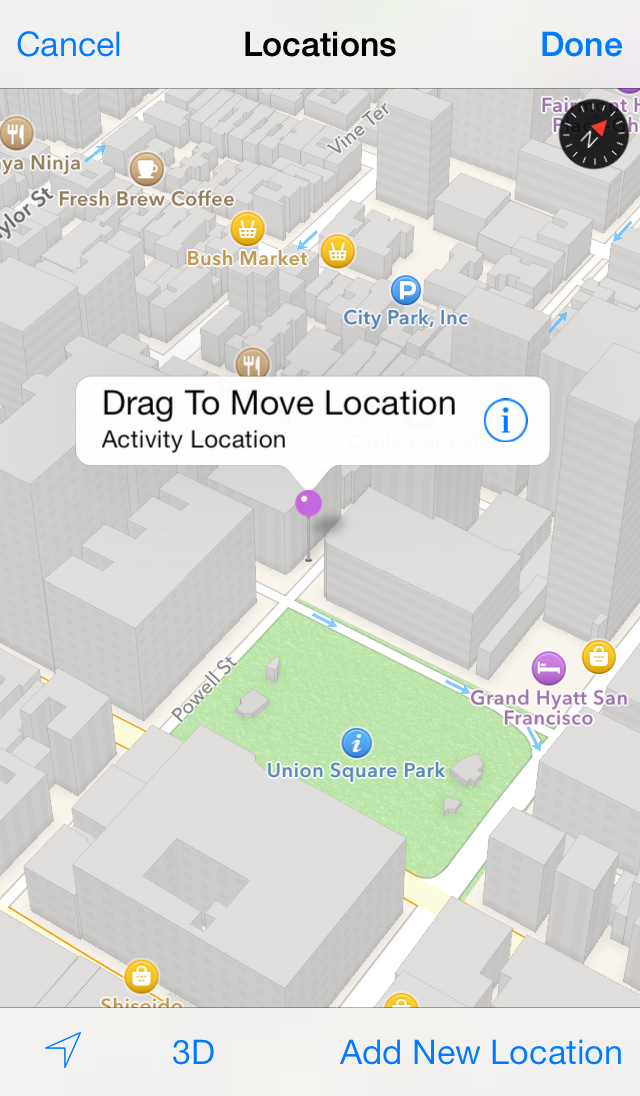The width and height of the screenshot is (640, 1096).
Task: Open the Grand Hyatt San Francisco marker
Action: click(x=548, y=668)
